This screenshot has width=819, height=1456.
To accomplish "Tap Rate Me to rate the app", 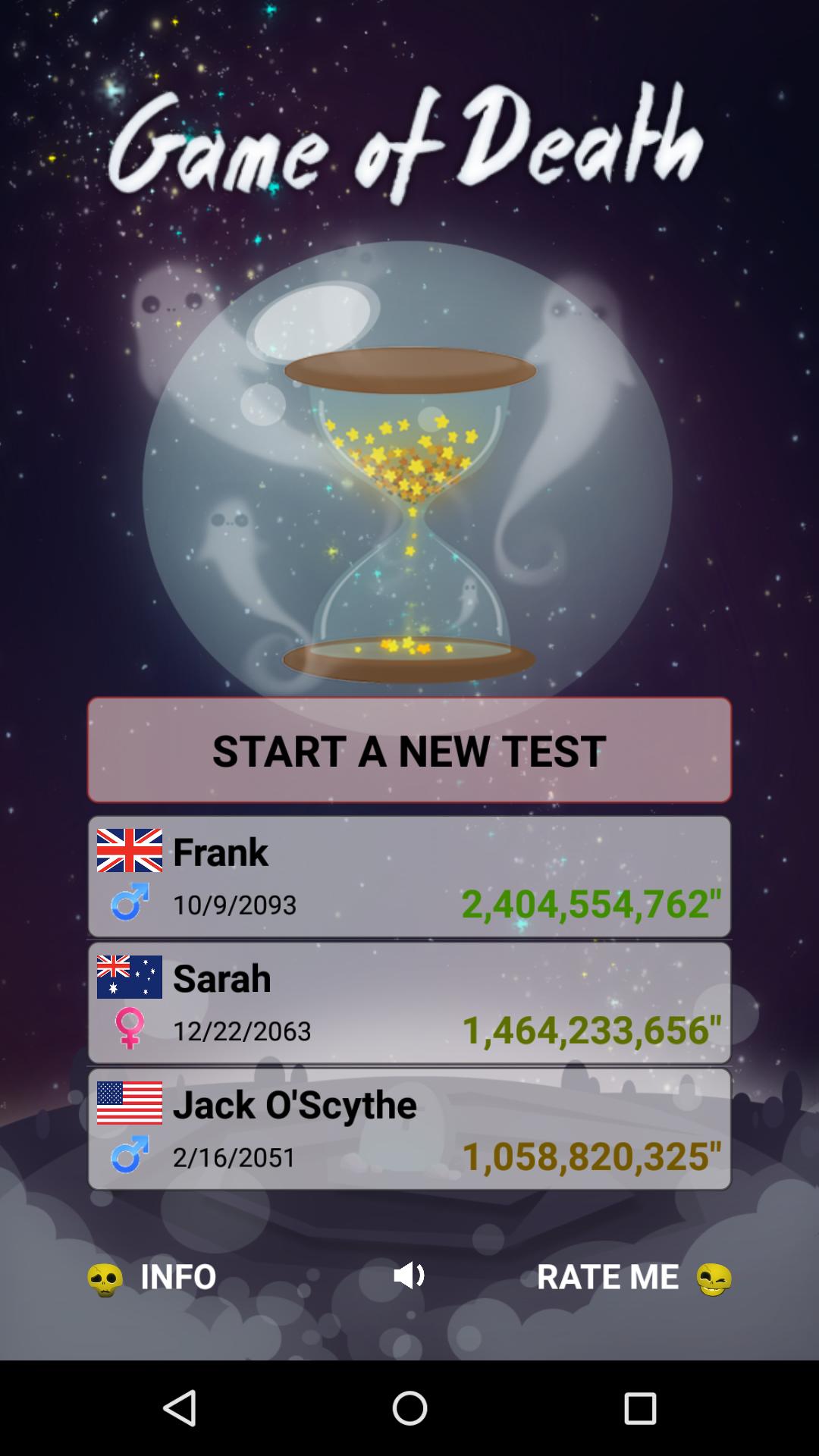I will (633, 1278).
